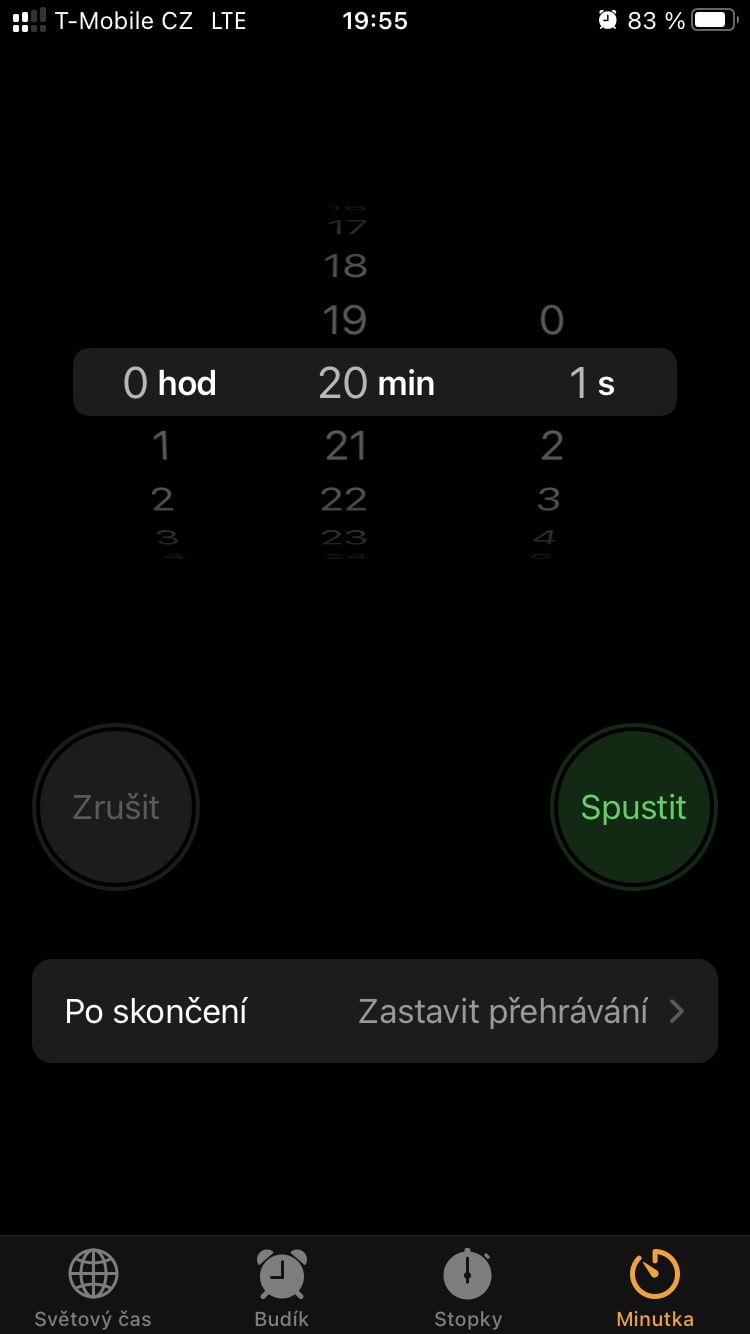This screenshot has height=1334, width=750.
Task: Go to the Stopky stopwatch tab
Action: (x=468, y=1287)
